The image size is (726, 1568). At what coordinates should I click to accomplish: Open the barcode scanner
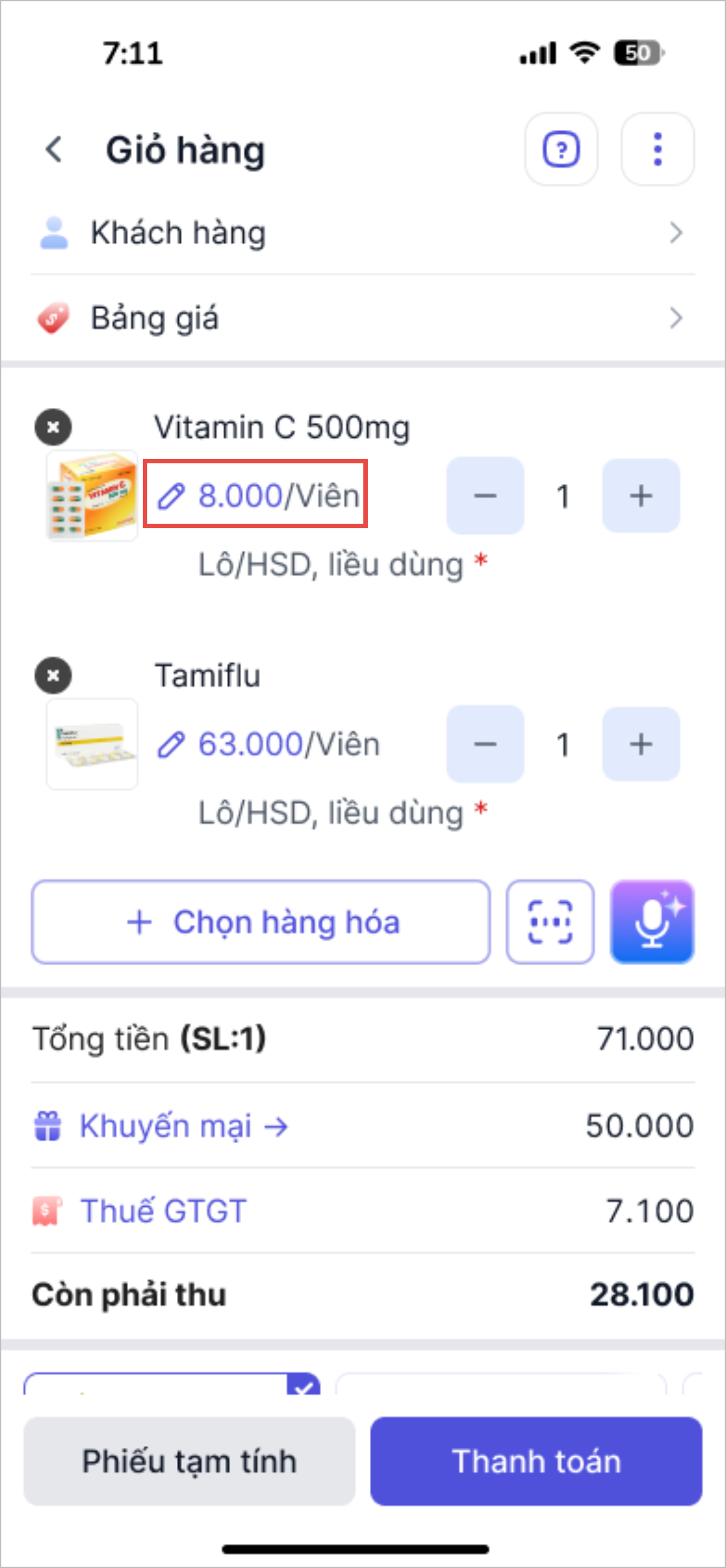coord(550,922)
